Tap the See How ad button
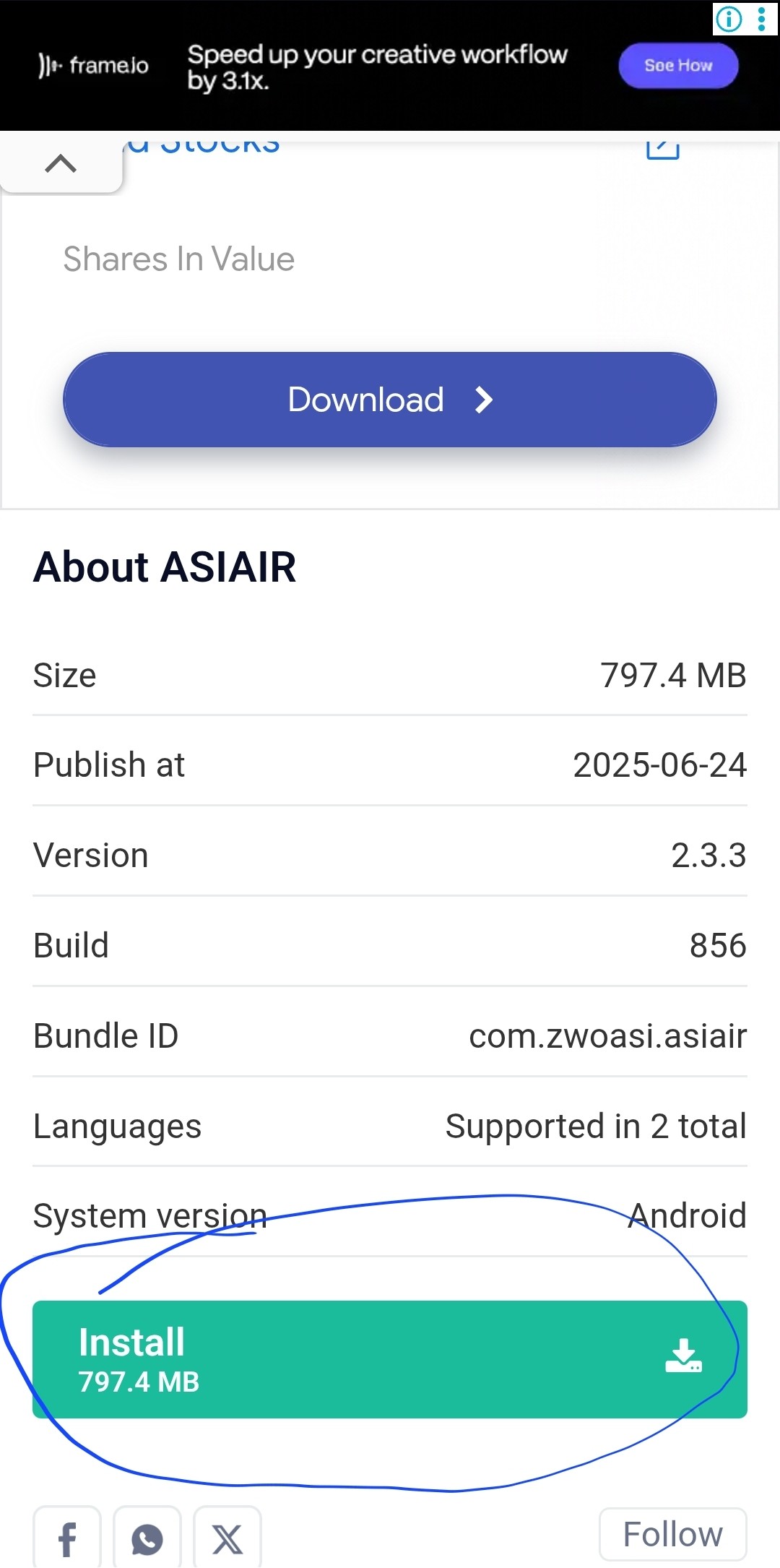Screen dimensions: 780x1568 point(678,66)
